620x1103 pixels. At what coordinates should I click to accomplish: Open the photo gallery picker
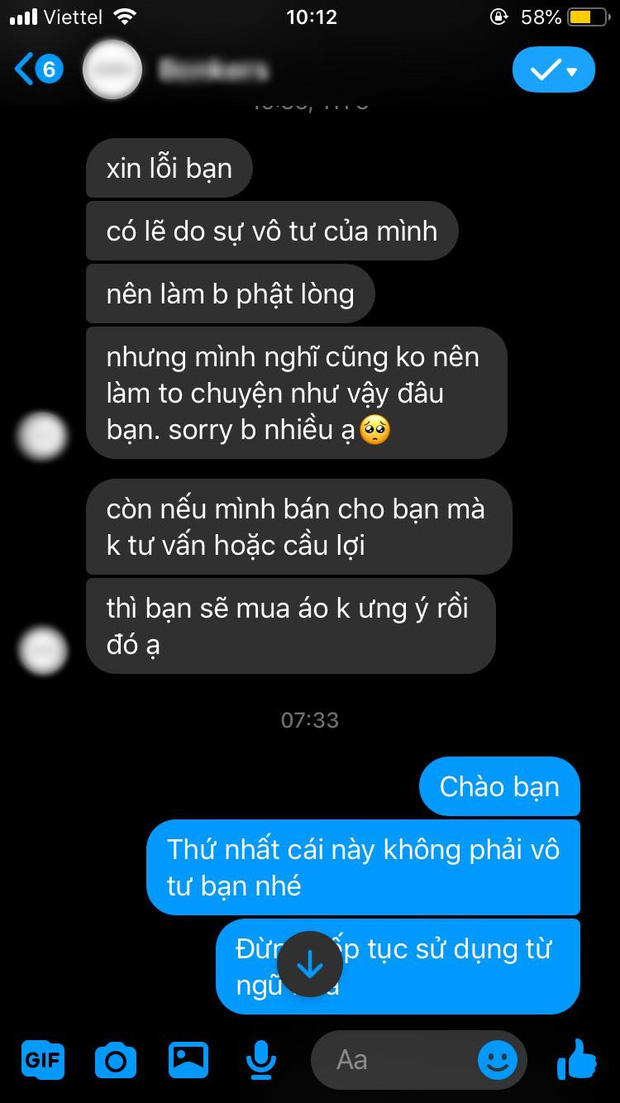coord(188,1060)
